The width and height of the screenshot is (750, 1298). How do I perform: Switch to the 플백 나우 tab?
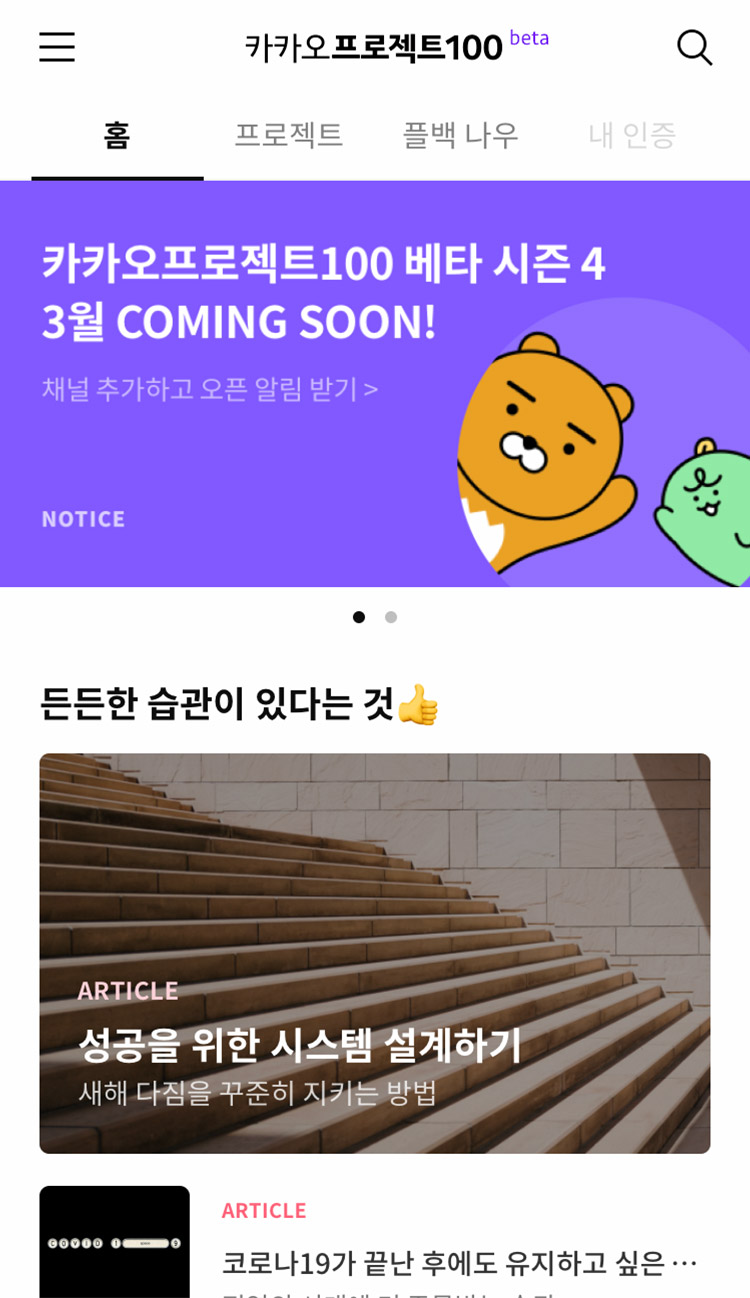coord(461,135)
